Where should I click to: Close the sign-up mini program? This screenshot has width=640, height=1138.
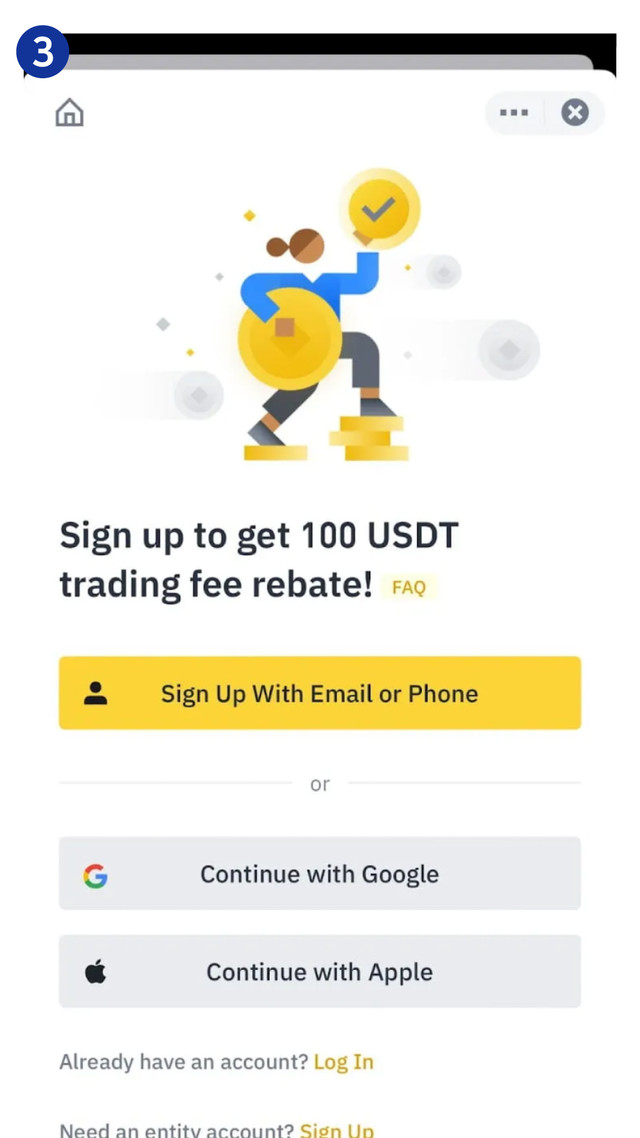tap(575, 113)
